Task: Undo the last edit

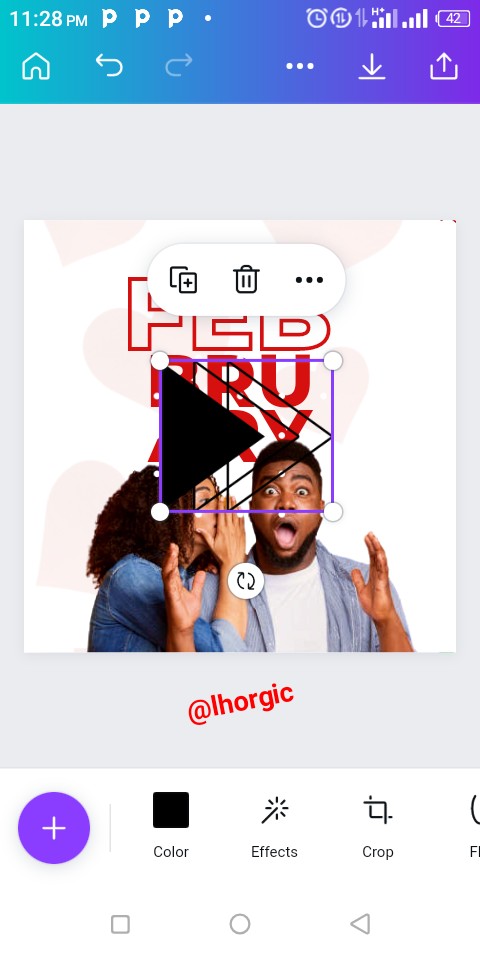Action: pos(109,65)
